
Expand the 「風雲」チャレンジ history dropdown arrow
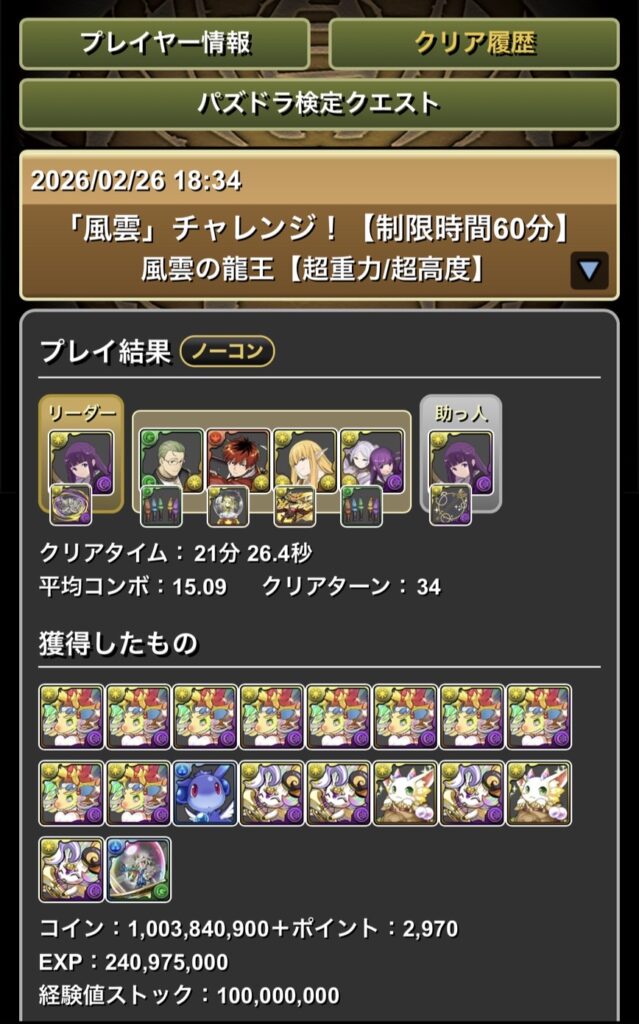click(x=589, y=270)
